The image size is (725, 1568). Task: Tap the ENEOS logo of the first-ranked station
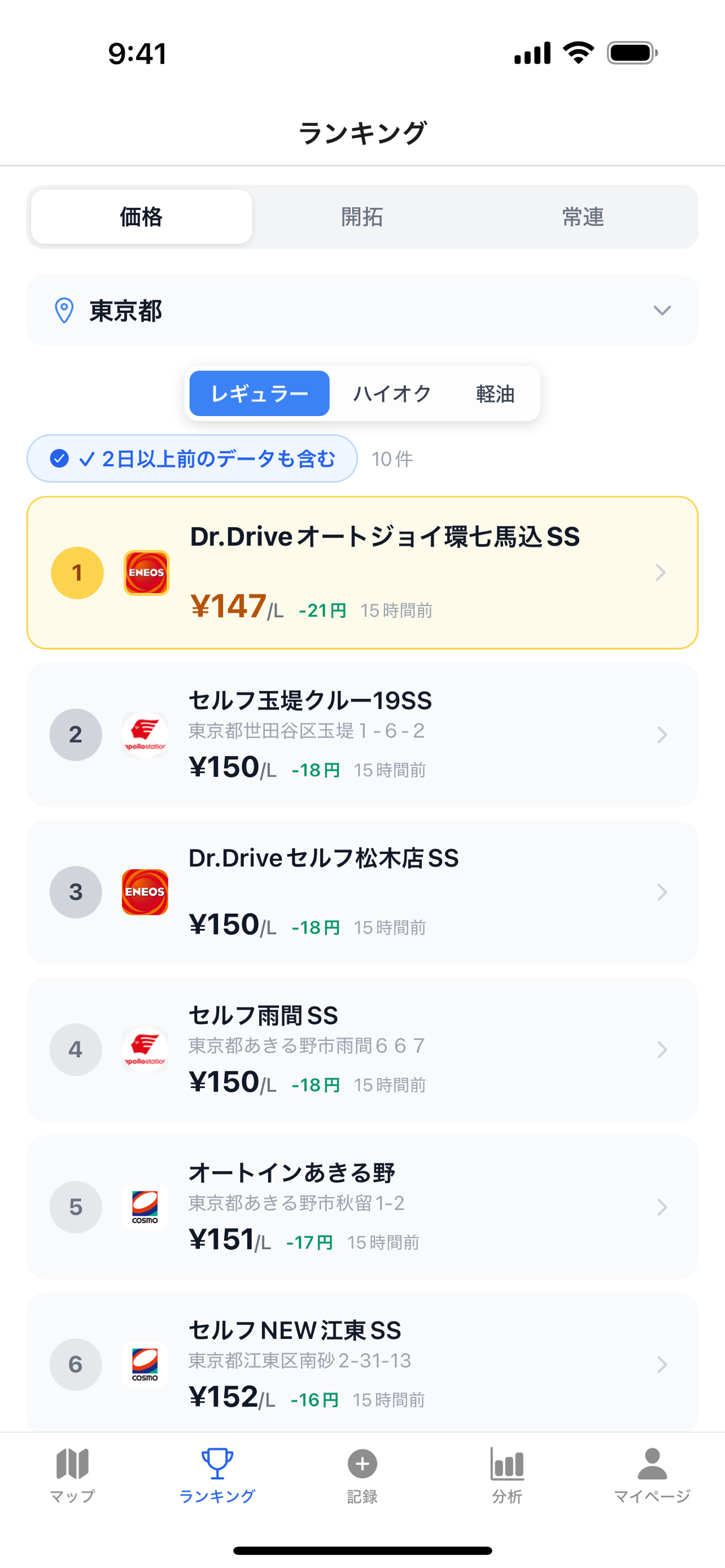tap(146, 571)
